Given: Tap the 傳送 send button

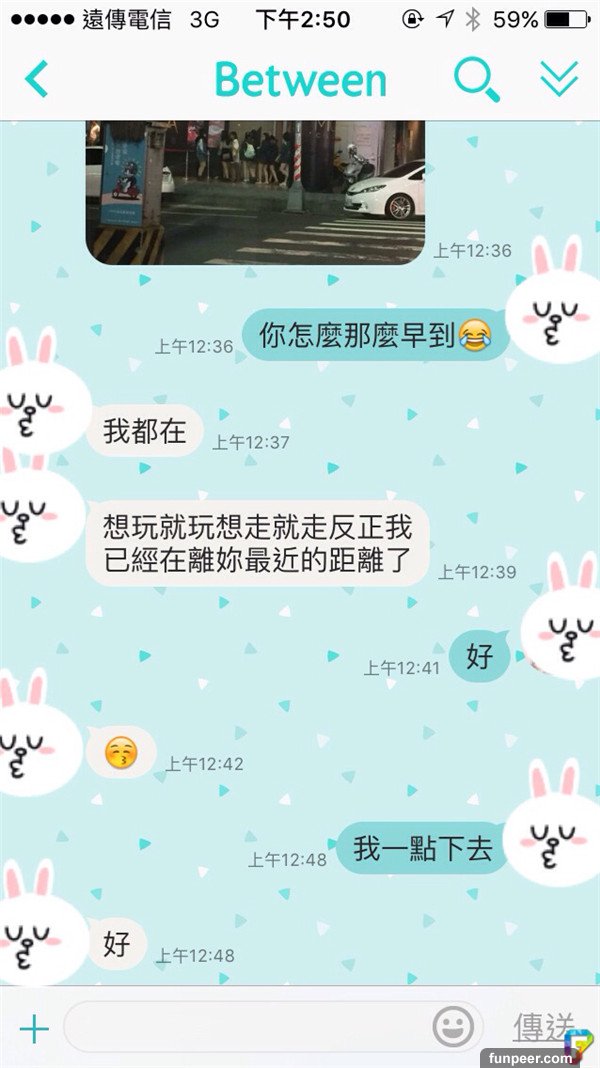Looking at the screenshot, I should coord(543,1027).
